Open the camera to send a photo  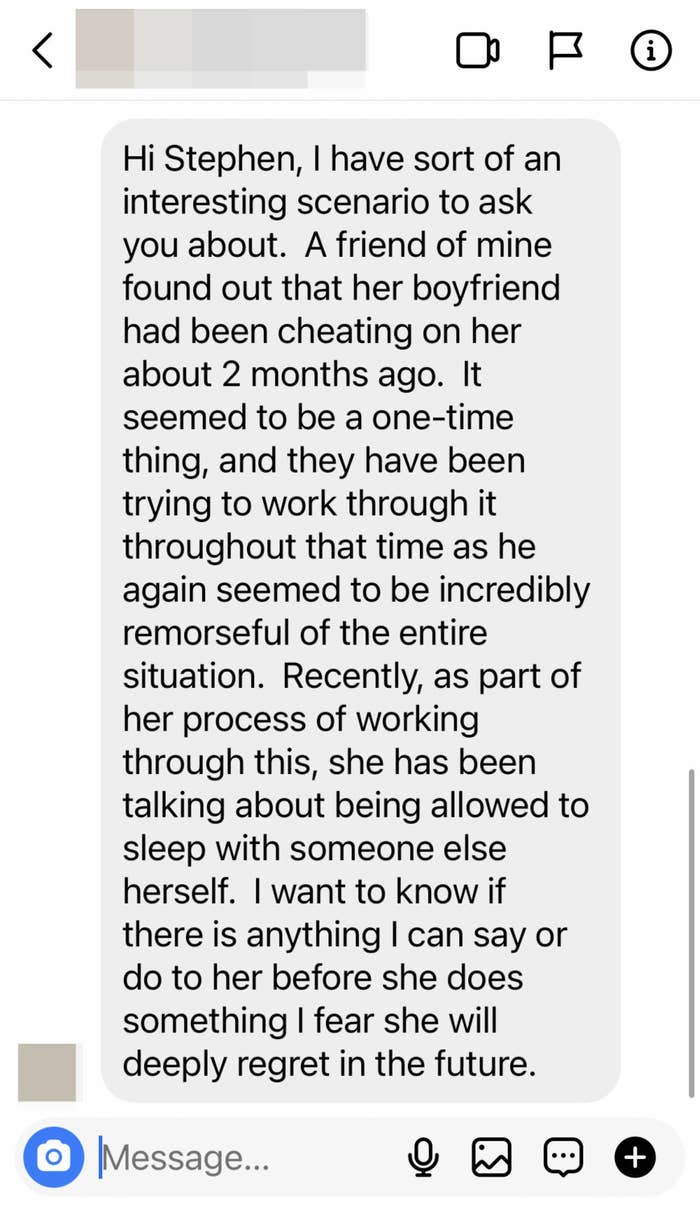(54, 1157)
